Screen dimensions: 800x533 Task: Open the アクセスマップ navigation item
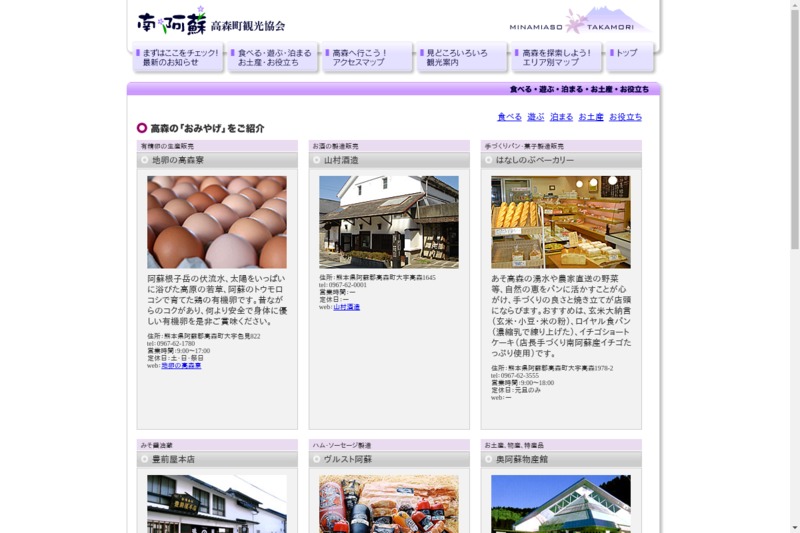click(x=367, y=57)
